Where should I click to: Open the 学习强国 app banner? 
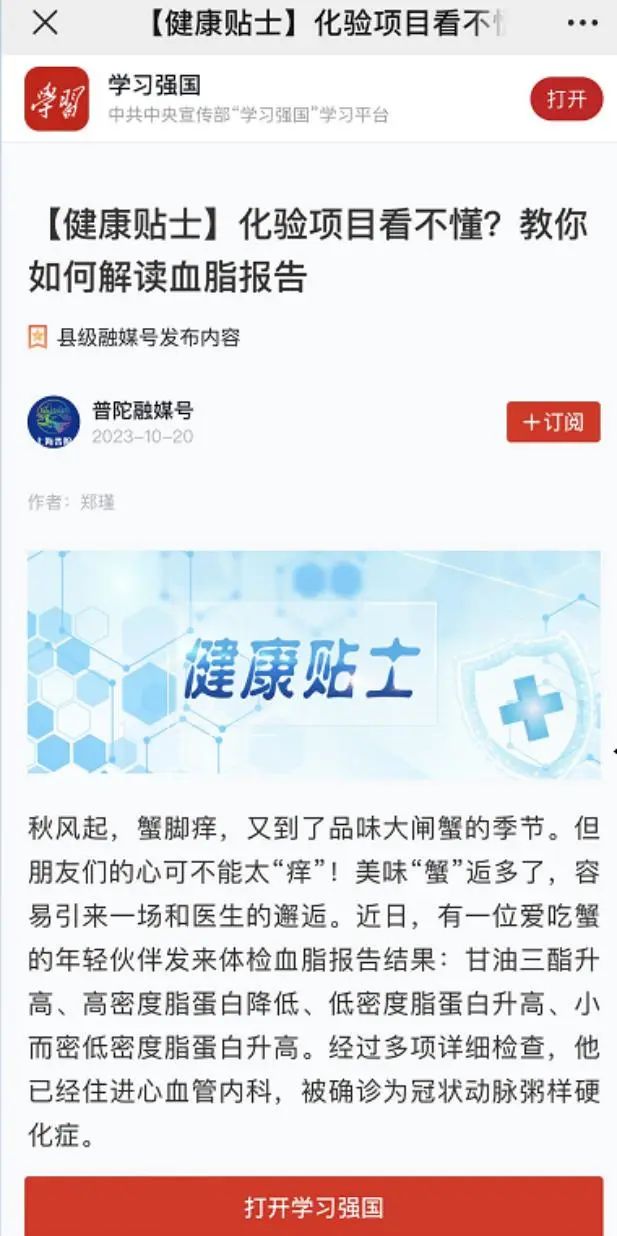tap(248, 99)
